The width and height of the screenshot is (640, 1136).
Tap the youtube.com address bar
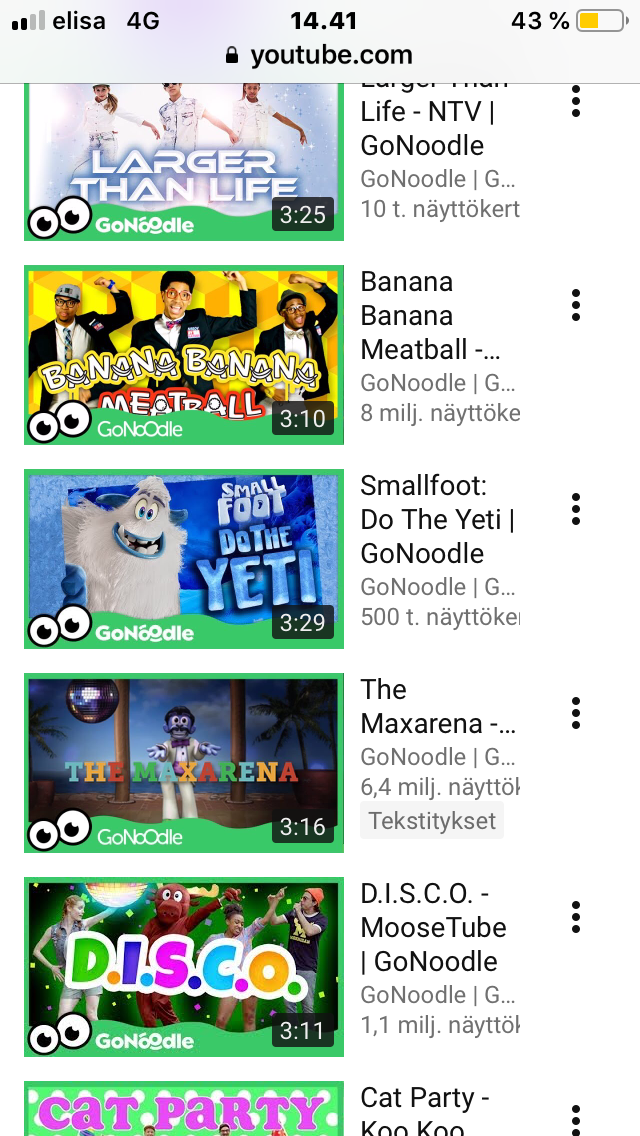pos(320,55)
